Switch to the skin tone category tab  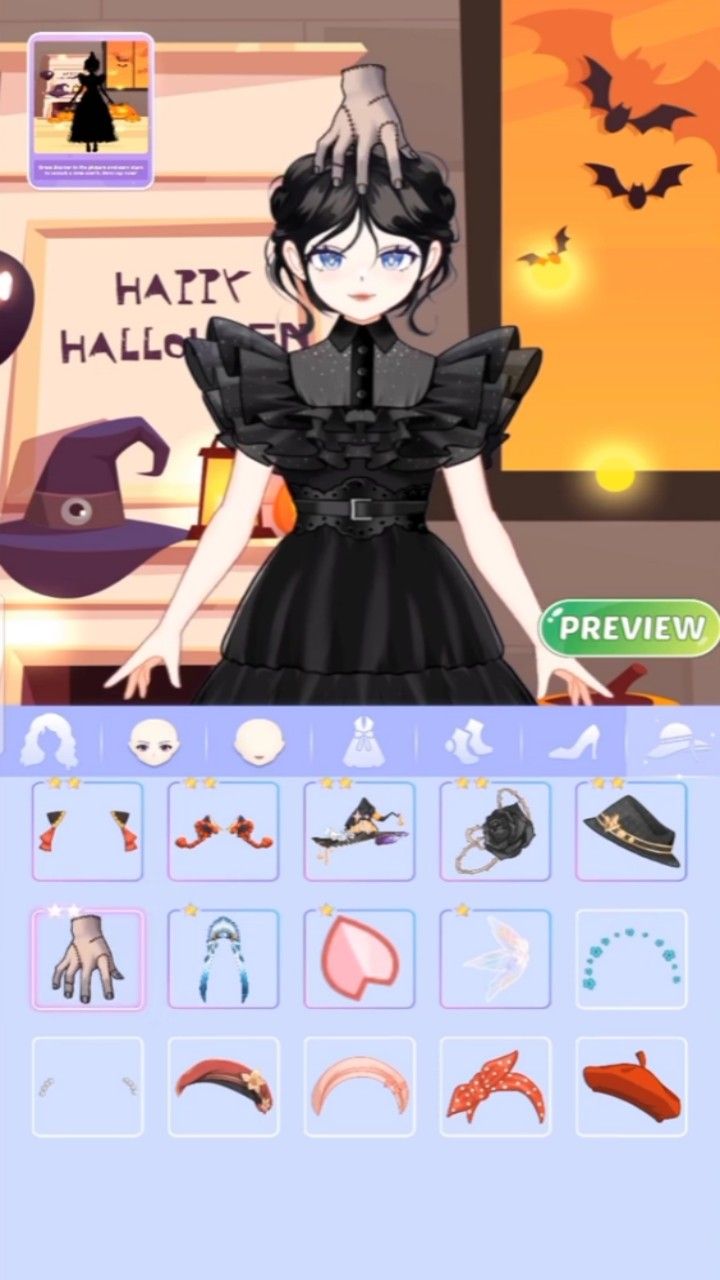coord(259,742)
